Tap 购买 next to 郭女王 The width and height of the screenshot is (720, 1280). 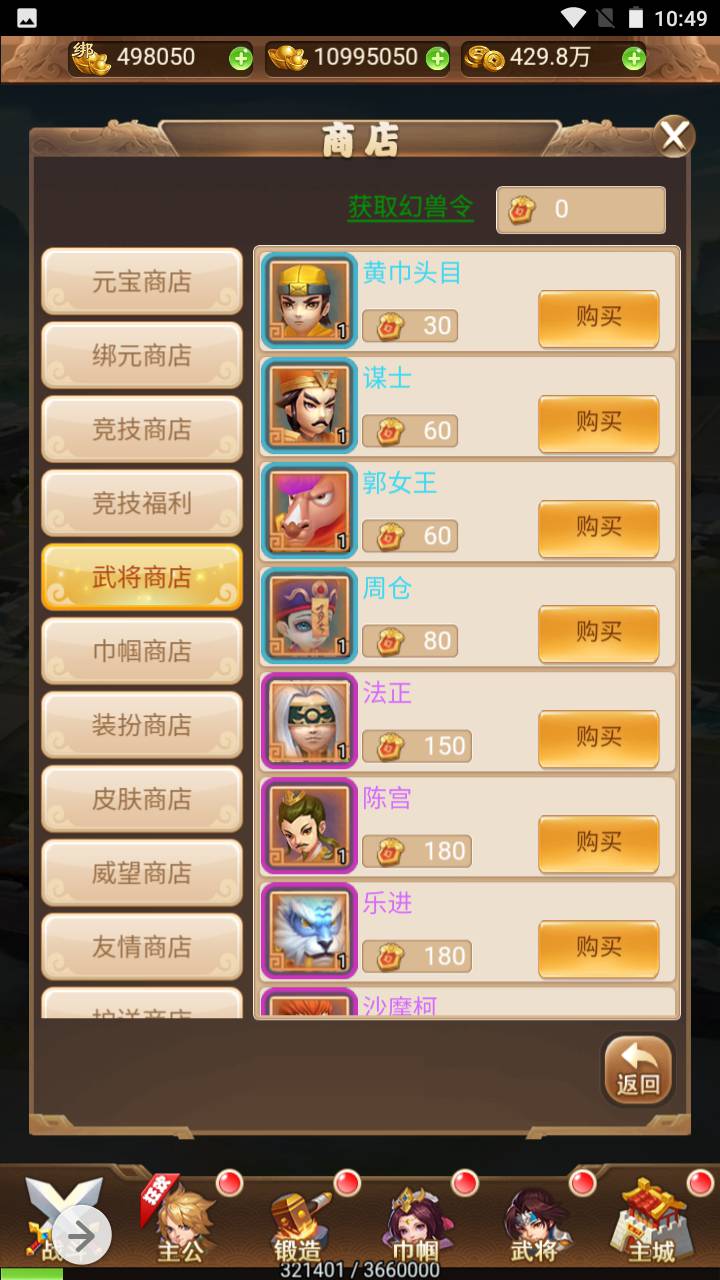(x=599, y=529)
